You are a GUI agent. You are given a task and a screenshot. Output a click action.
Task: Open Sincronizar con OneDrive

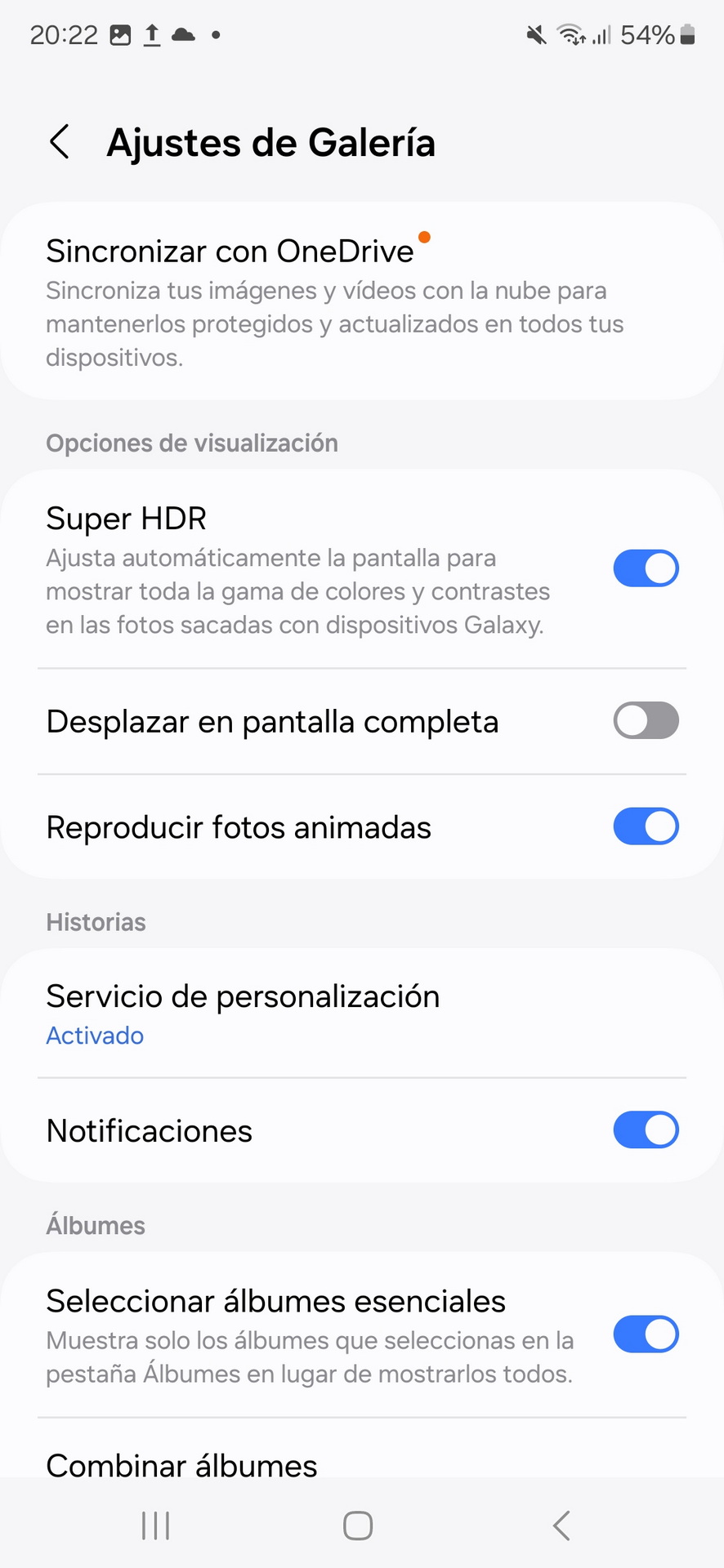click(x=362, y=301)
